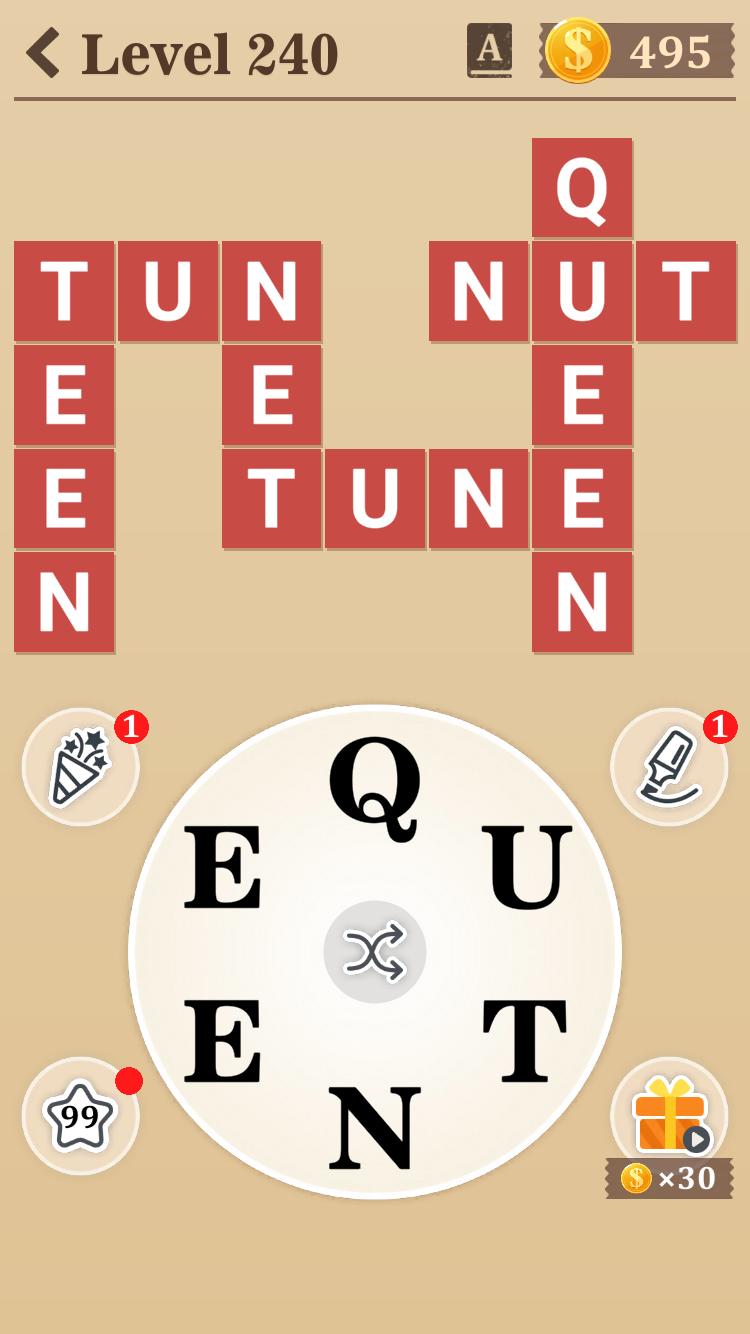
Task: Shuffle the letters in the wheel
Action: (375, 952)
